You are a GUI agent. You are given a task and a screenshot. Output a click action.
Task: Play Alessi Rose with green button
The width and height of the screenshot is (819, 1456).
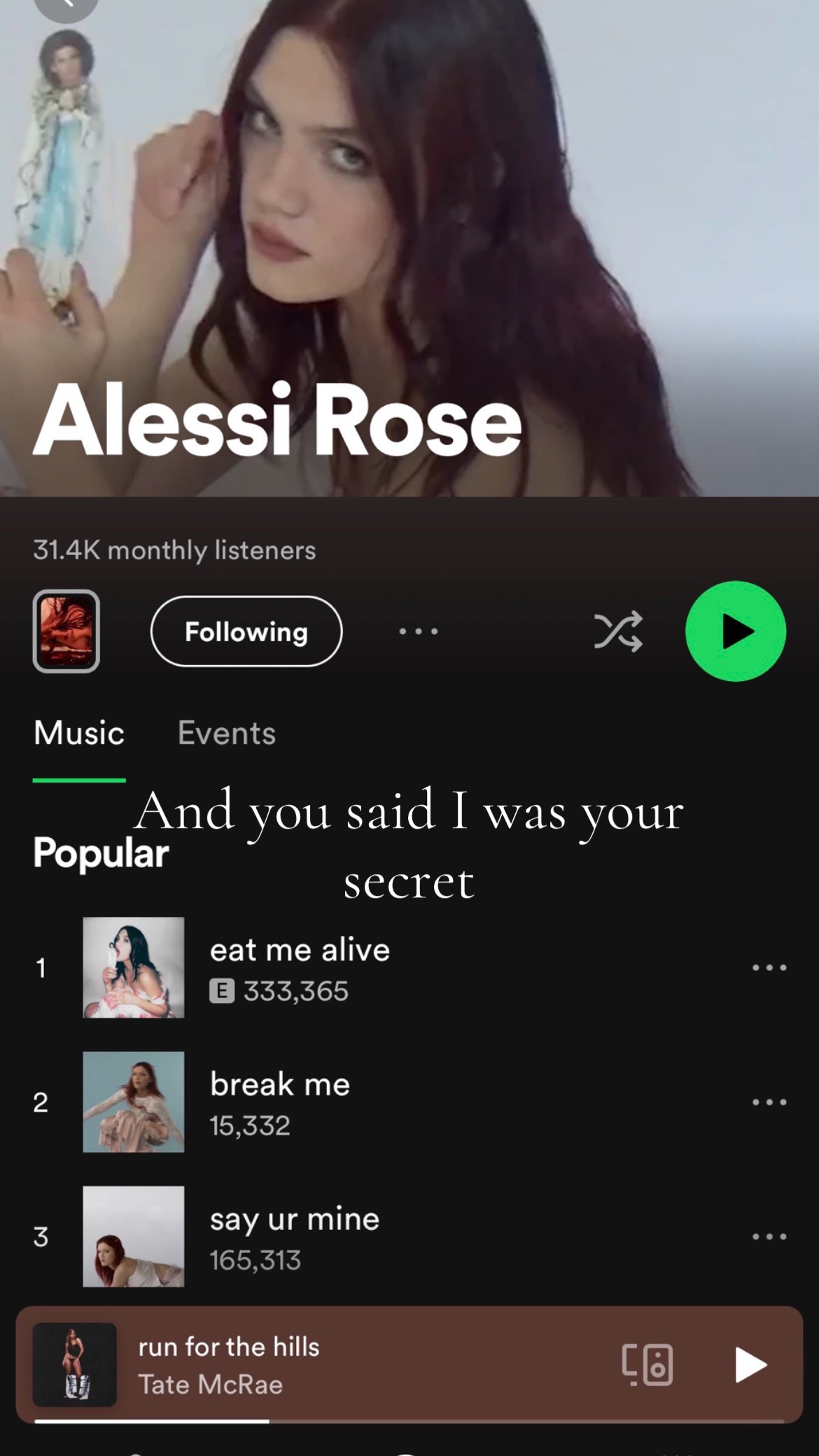736,631
